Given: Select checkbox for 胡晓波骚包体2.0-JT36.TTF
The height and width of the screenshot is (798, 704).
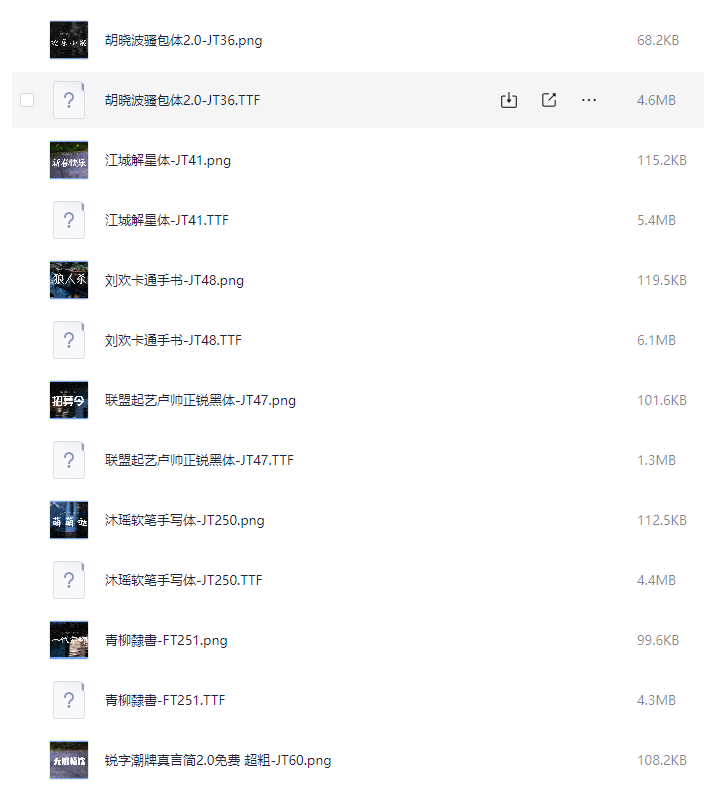Looking at the screenshot, I should click(27, 100).
